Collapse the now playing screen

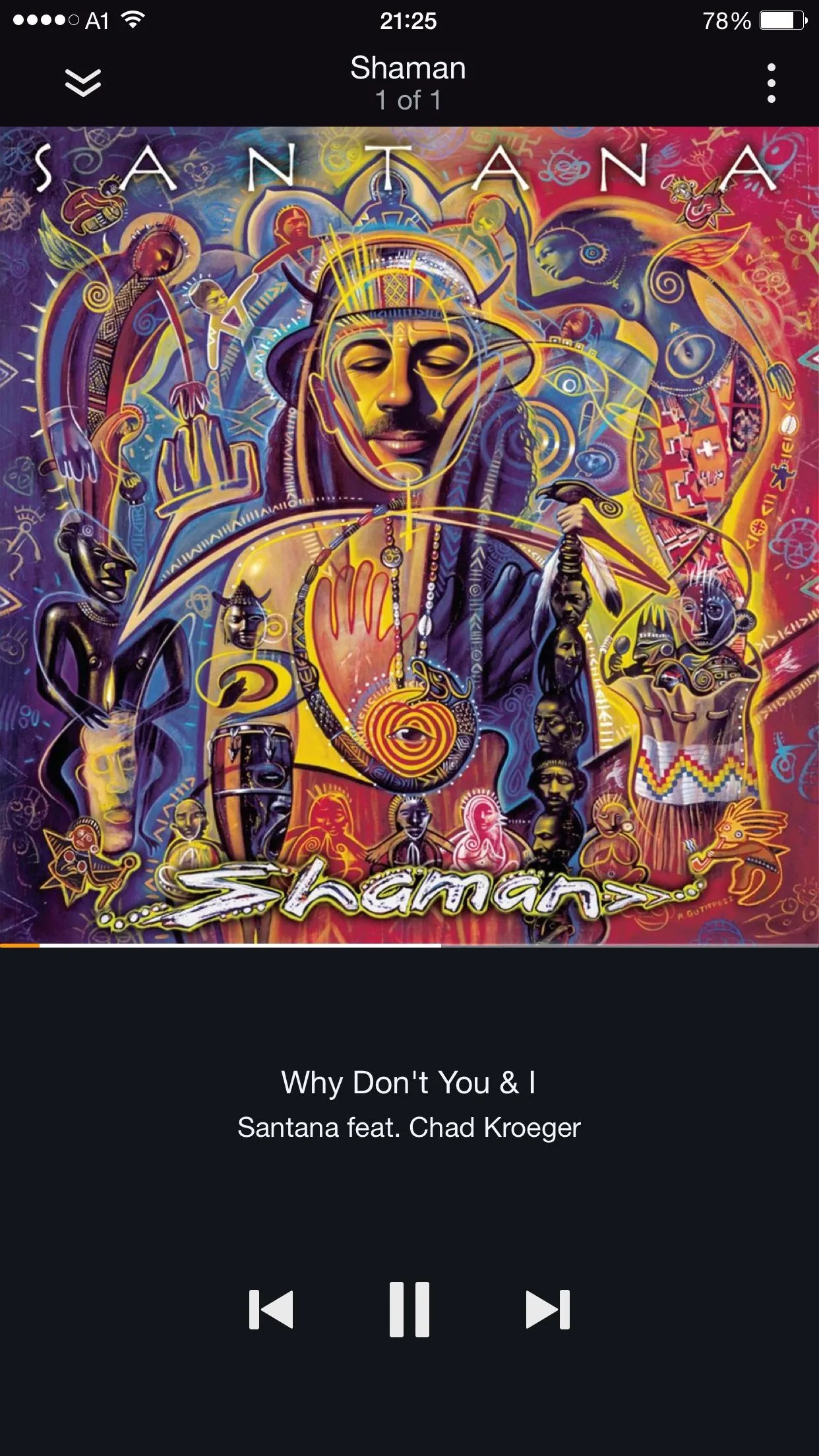[83, 83]
